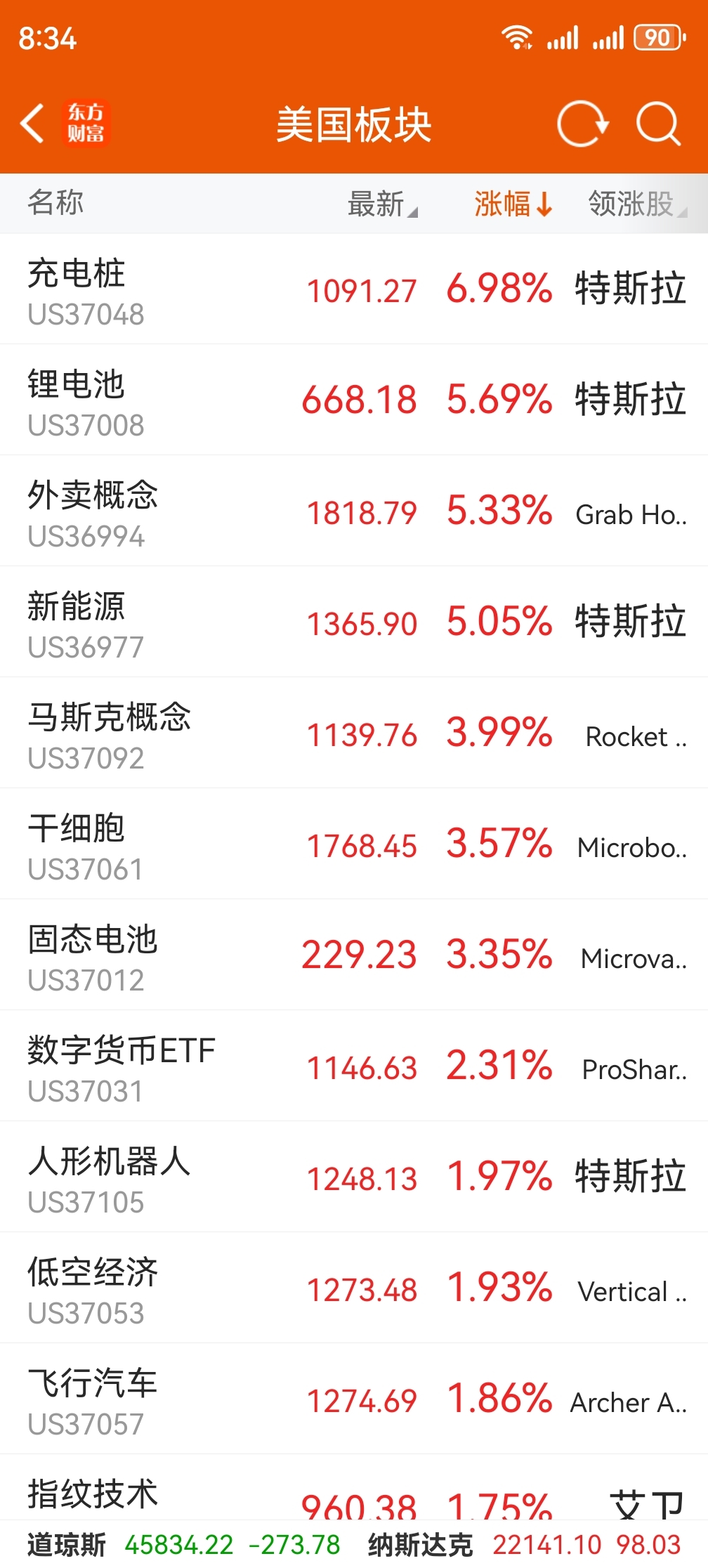Open the 锂电池 sector row

tap(354, 400)
